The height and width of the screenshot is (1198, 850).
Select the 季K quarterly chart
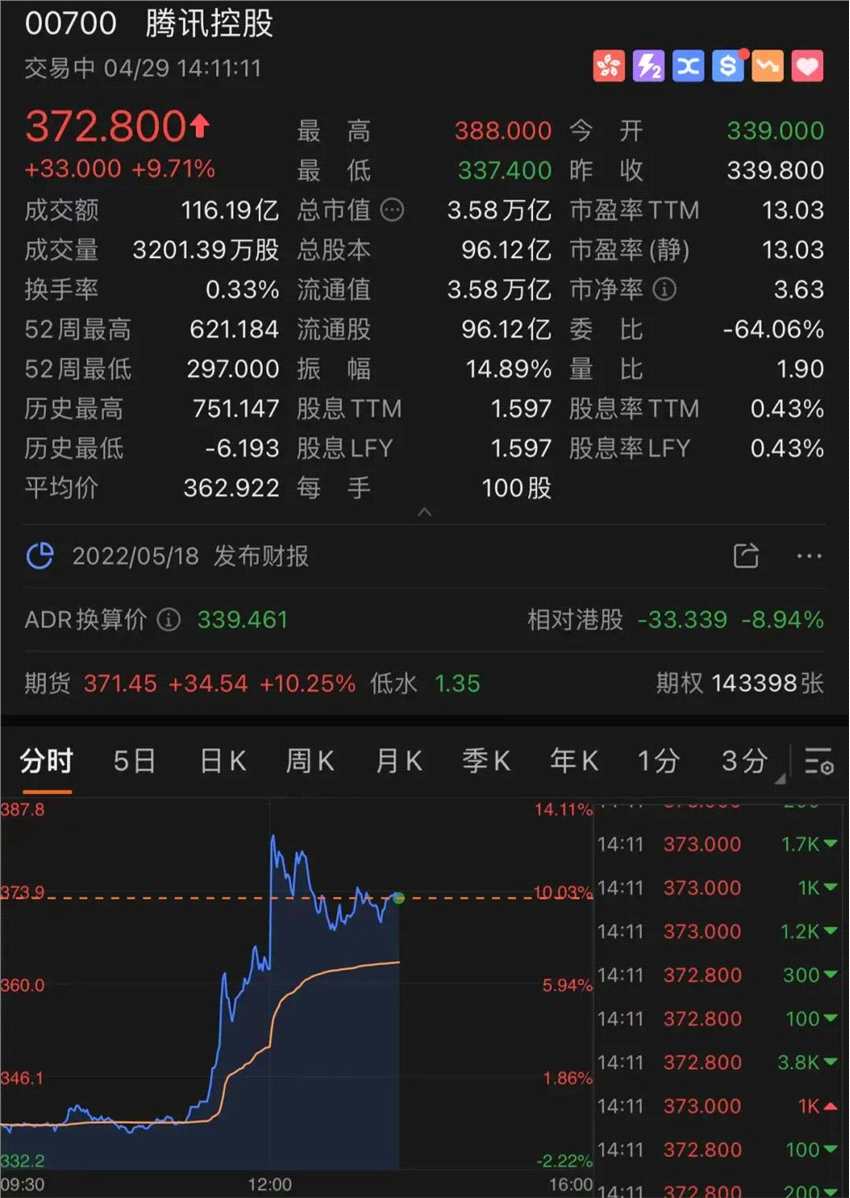[x=486, y=762]
